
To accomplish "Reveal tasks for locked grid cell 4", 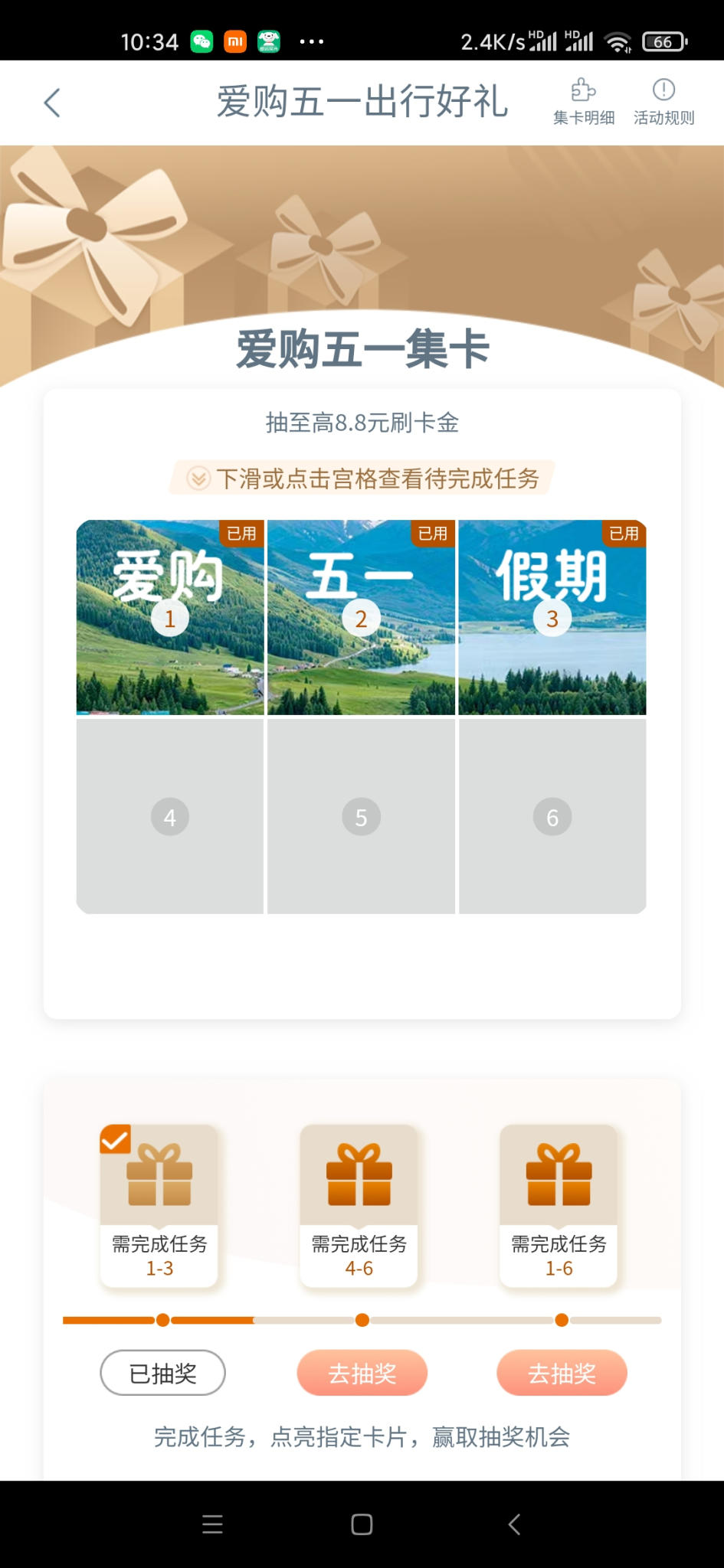I will 169,815.
